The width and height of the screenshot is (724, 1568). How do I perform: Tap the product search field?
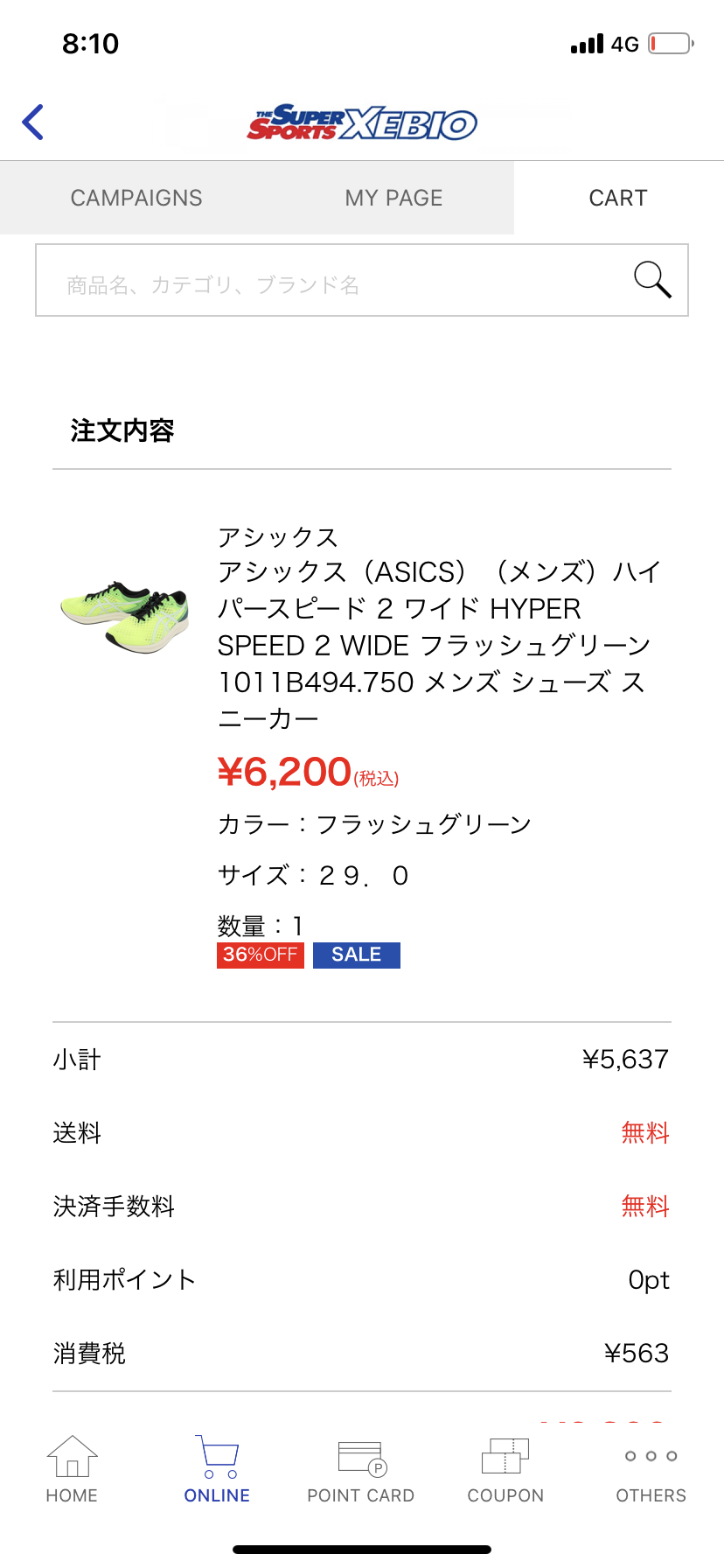362,280
